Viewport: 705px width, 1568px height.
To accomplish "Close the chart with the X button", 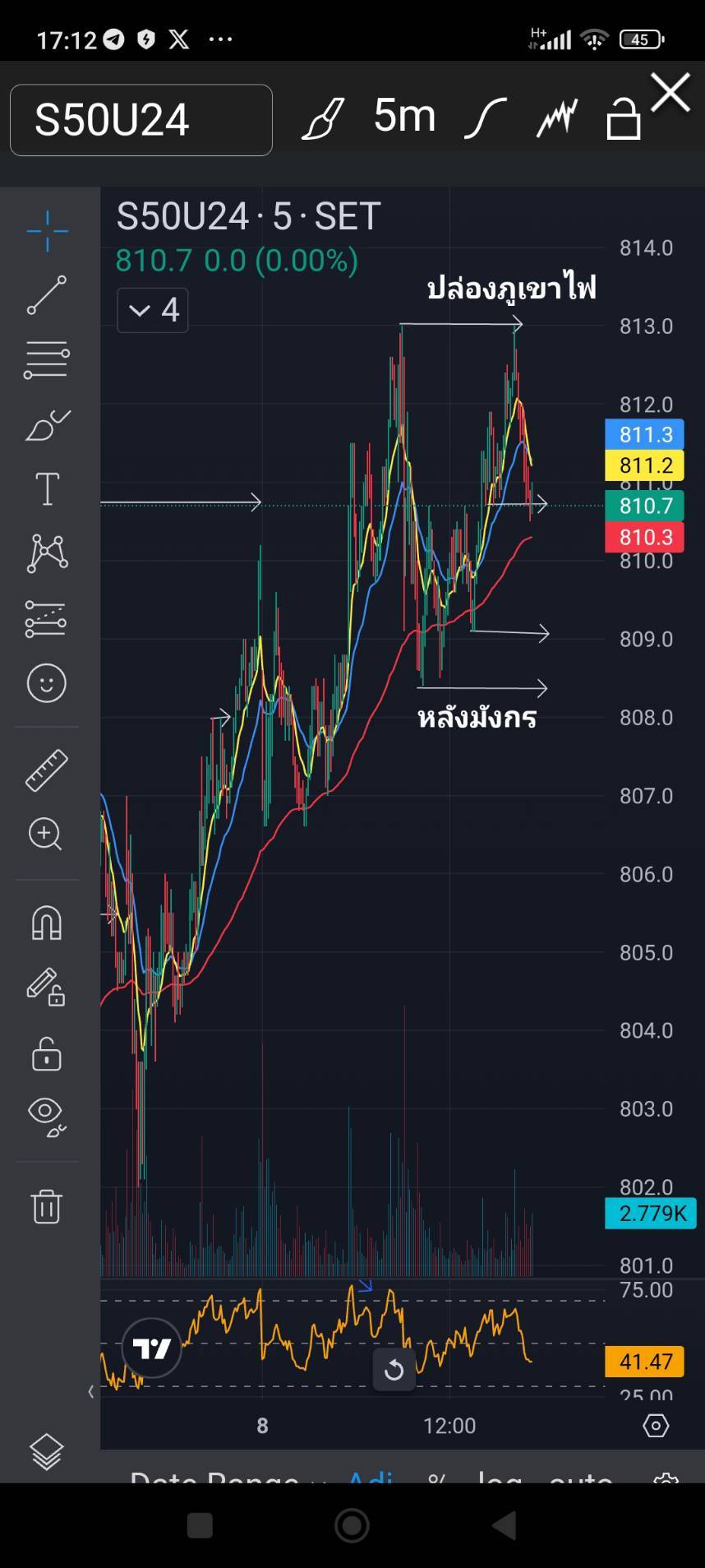I will coord(670,92).
